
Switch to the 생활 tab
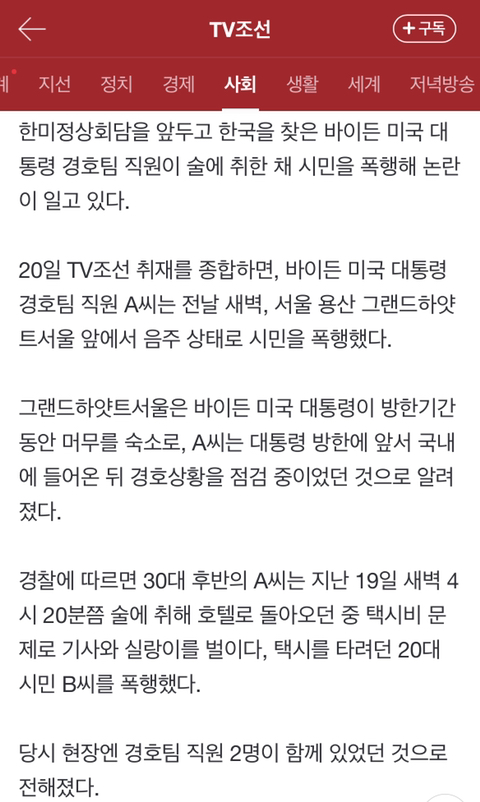[302, 84]
